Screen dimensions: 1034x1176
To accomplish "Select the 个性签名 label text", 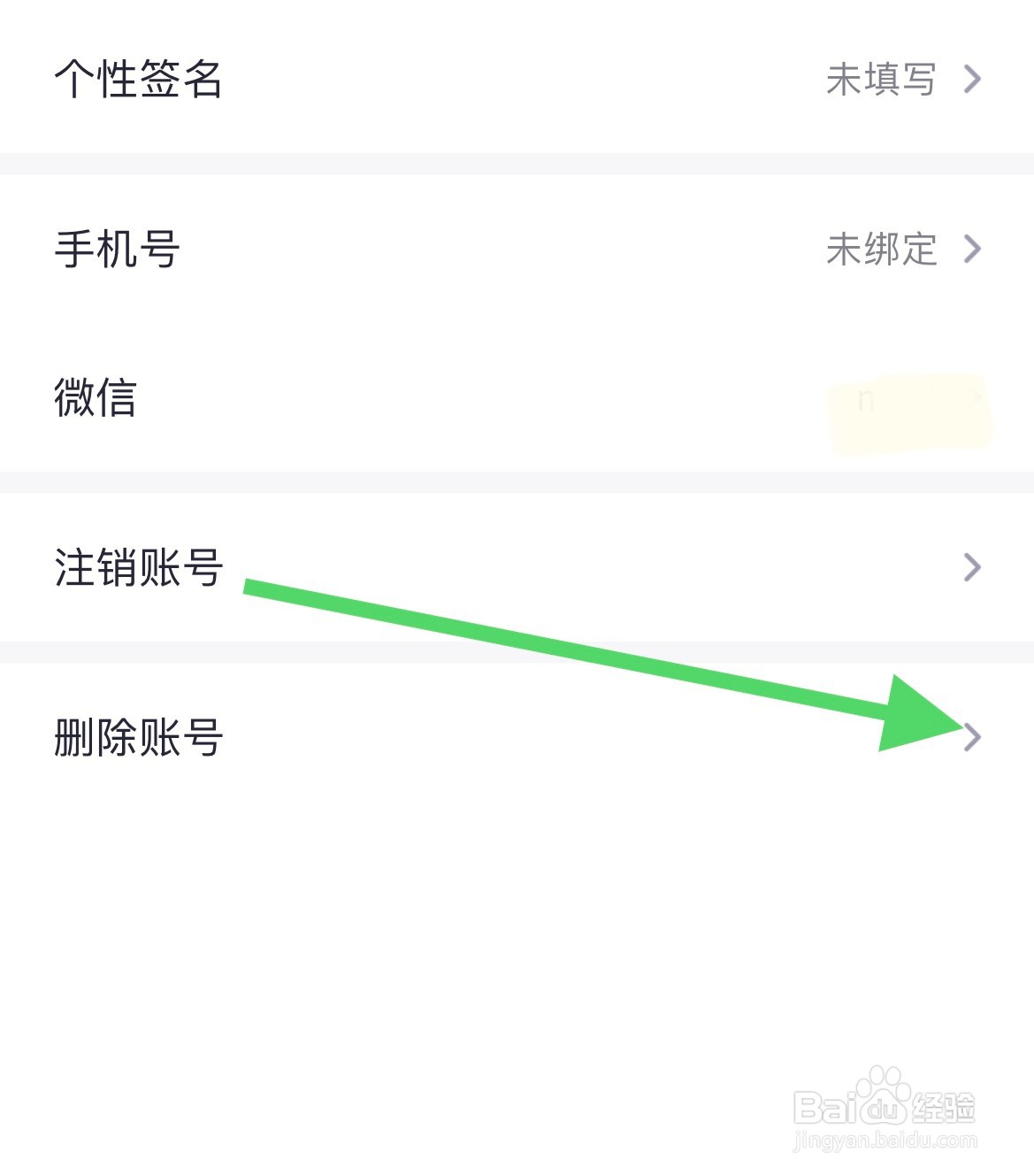I will pos(137,78).
